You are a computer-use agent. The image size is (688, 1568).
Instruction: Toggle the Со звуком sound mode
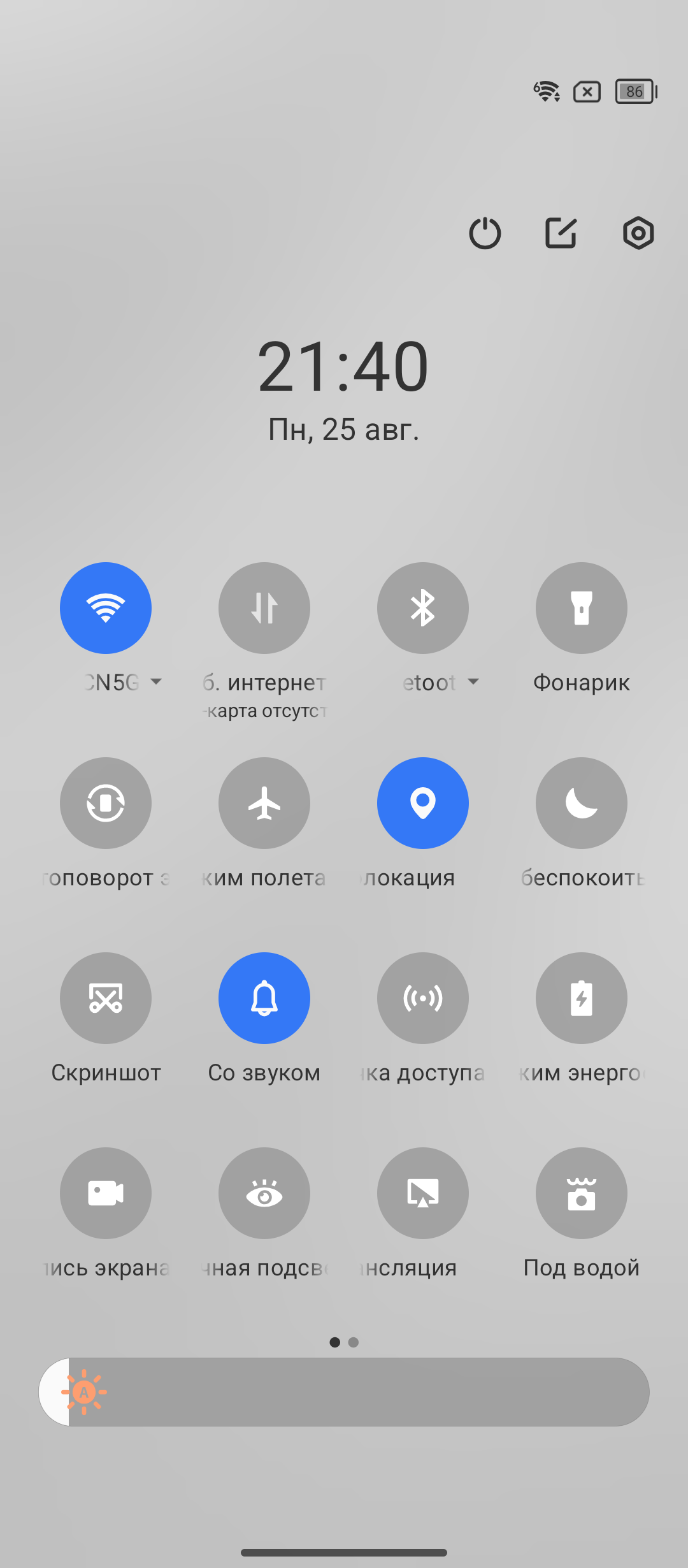[x=264, y=998]
